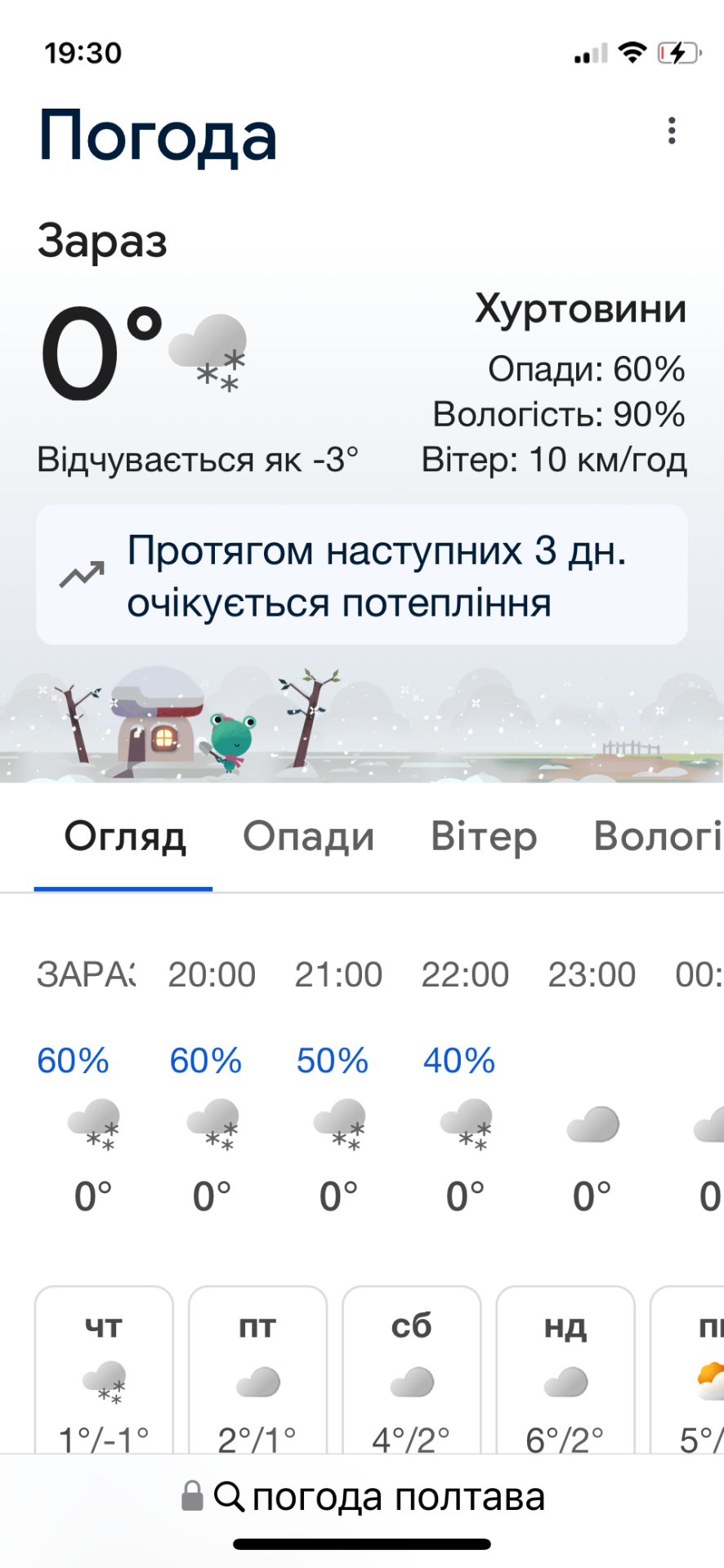The width and height of the screenshot is (724, 1568).
Task: Switch to the Опади tab
Action: (x=309, y=837)
